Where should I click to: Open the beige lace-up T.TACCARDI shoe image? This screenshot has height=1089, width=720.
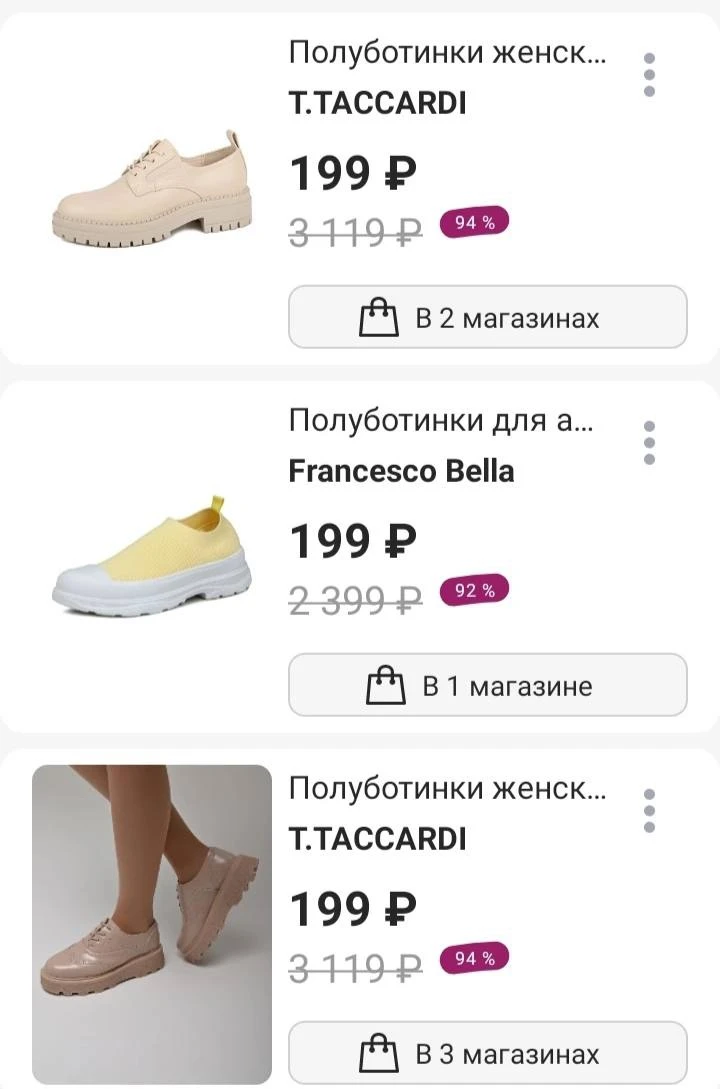[151, 188]
